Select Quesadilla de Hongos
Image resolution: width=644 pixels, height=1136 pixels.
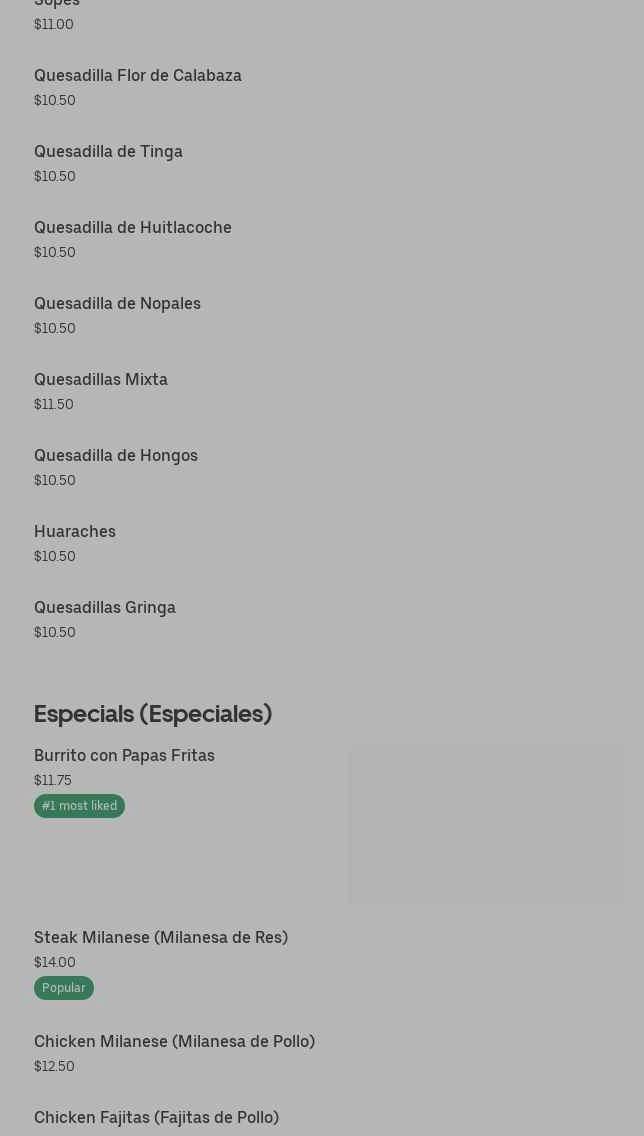[x=116, y=456]
